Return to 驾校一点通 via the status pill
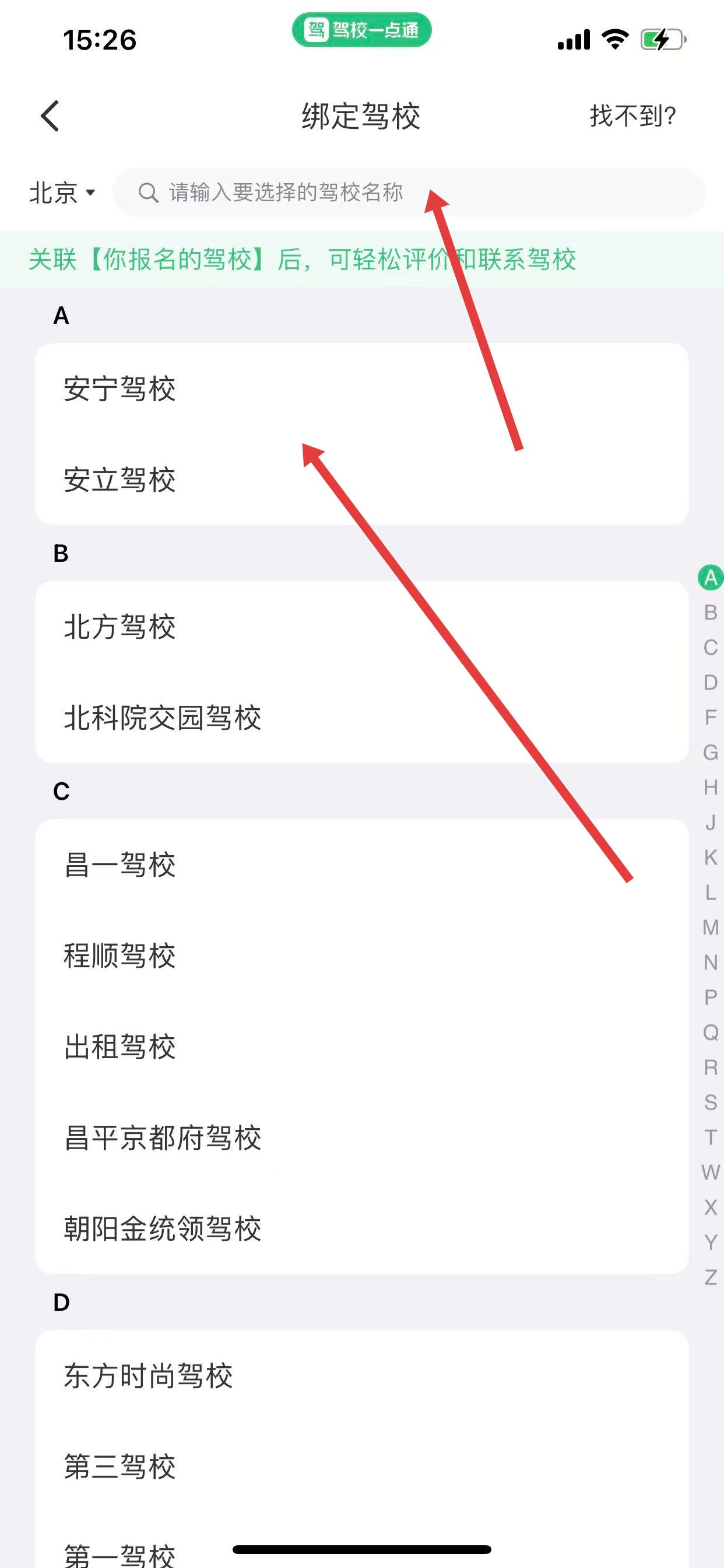The width and height of the screenshot is (724, 1568). [361, 30]
